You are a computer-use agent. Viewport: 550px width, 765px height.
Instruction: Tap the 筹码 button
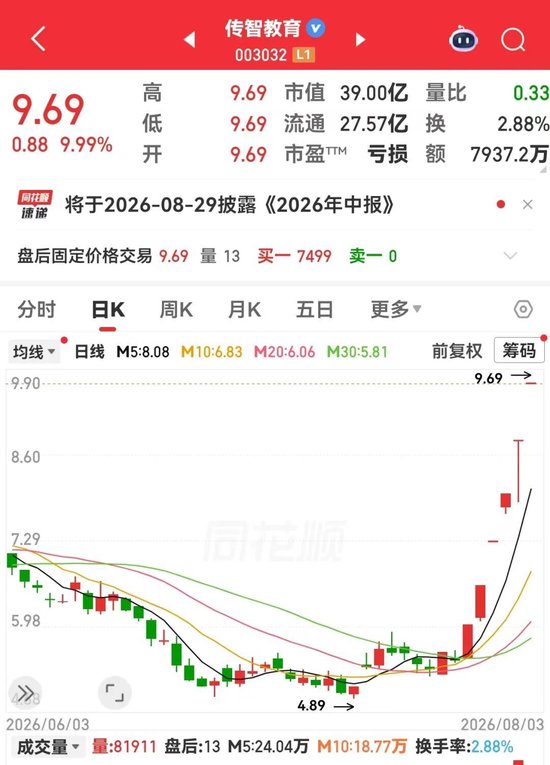pyautogui.click(x=519, y=350)
